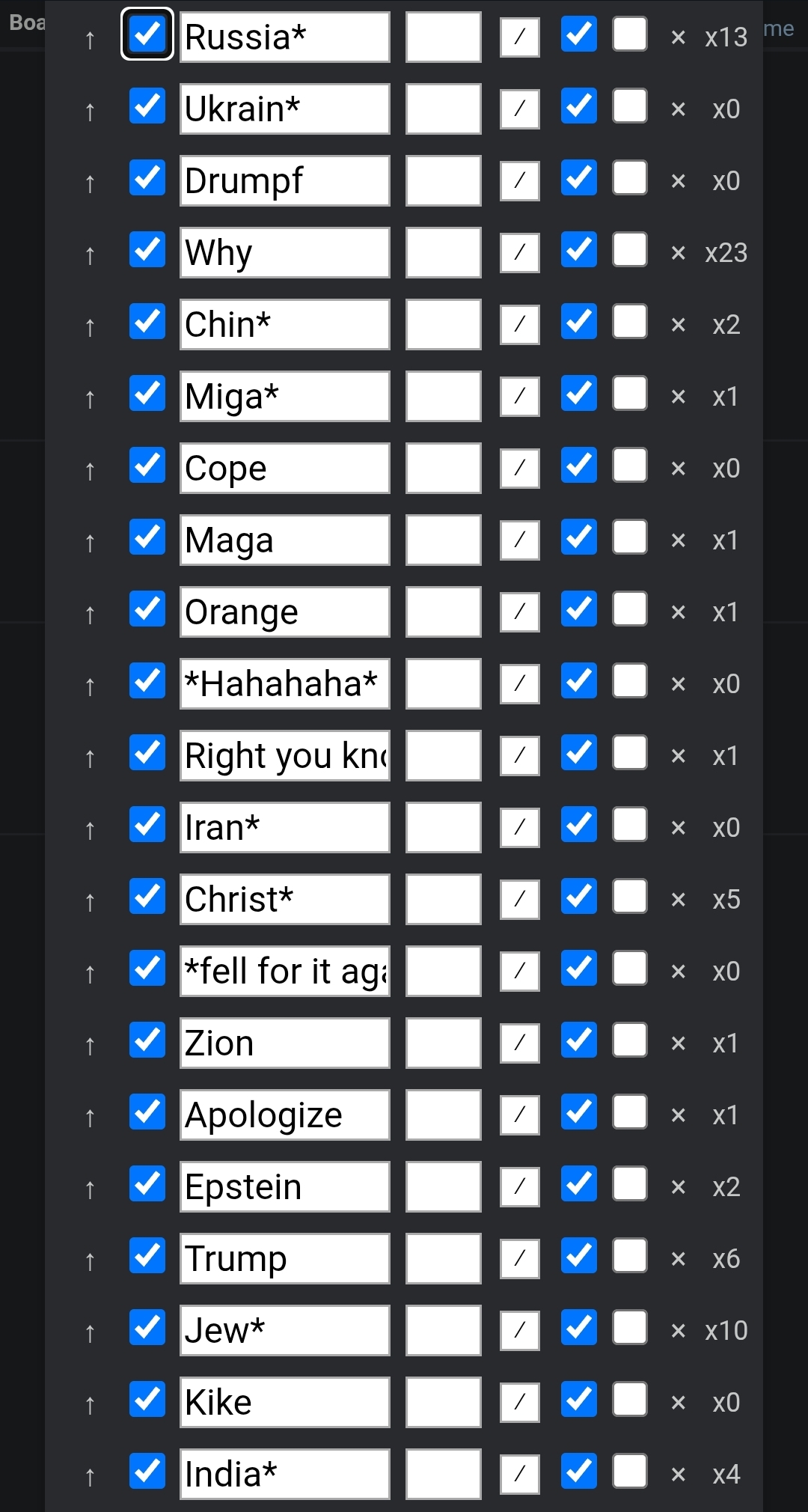The image size is (808, 1512).
Task: Remove the *Hahahaha* filter
Action: [678, 684]
